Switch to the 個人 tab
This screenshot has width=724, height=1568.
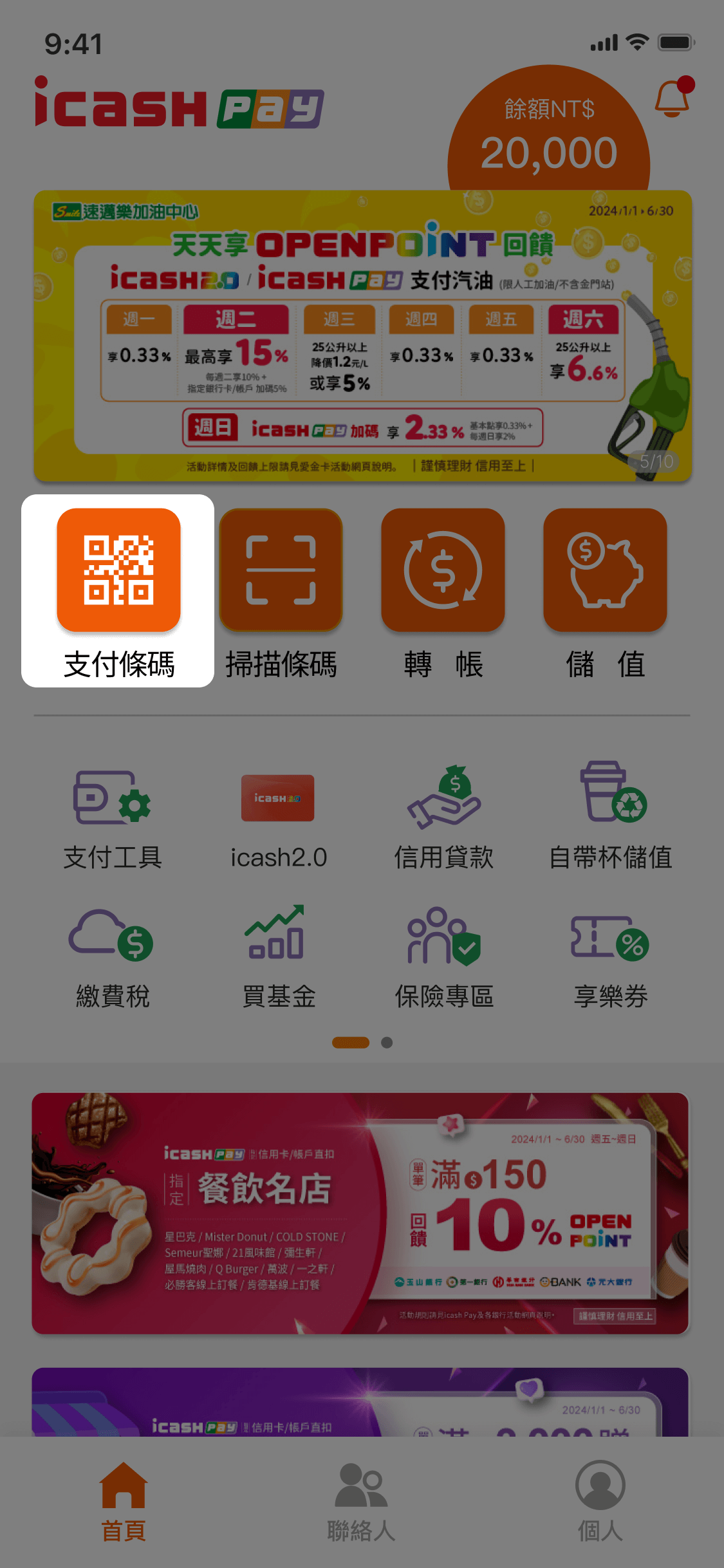[600, 1502]
